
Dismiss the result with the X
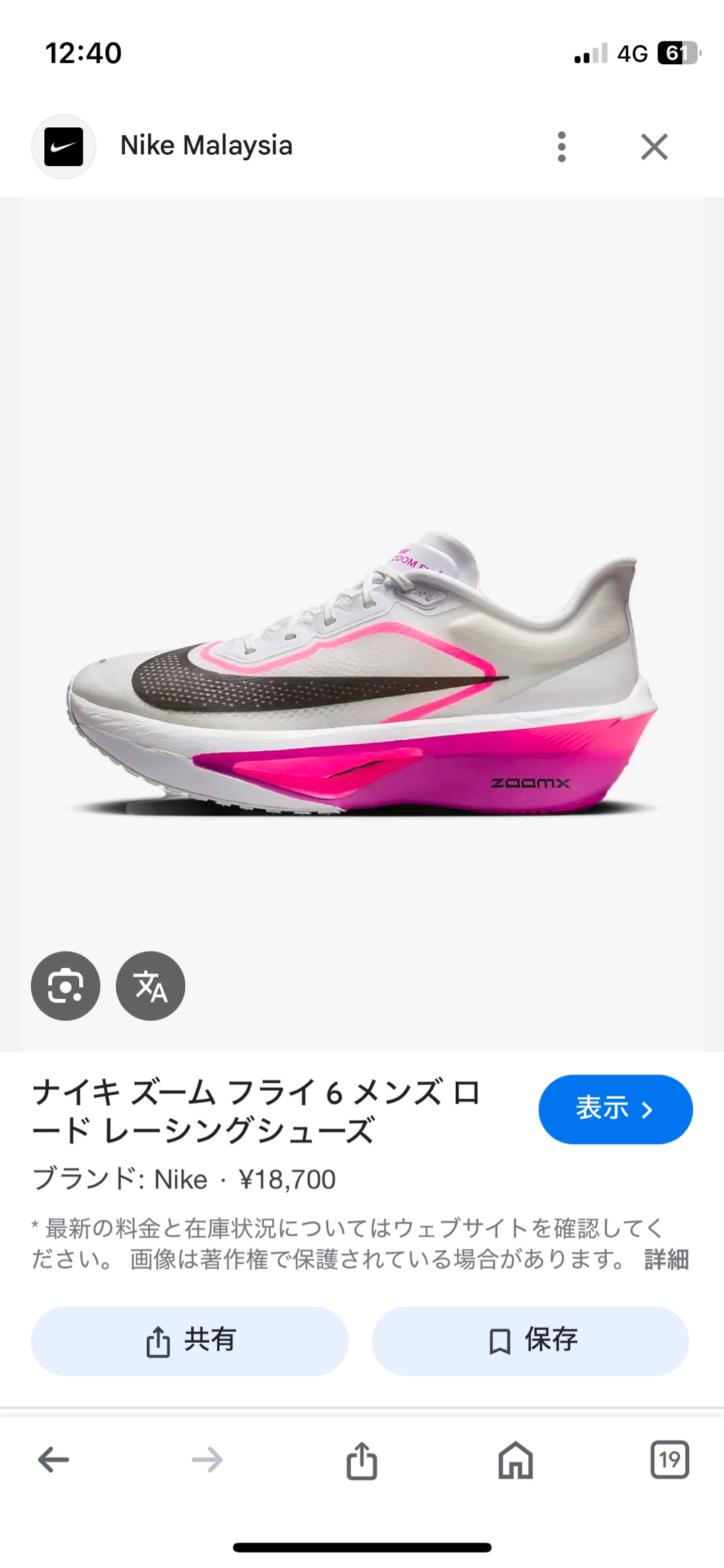654,146
